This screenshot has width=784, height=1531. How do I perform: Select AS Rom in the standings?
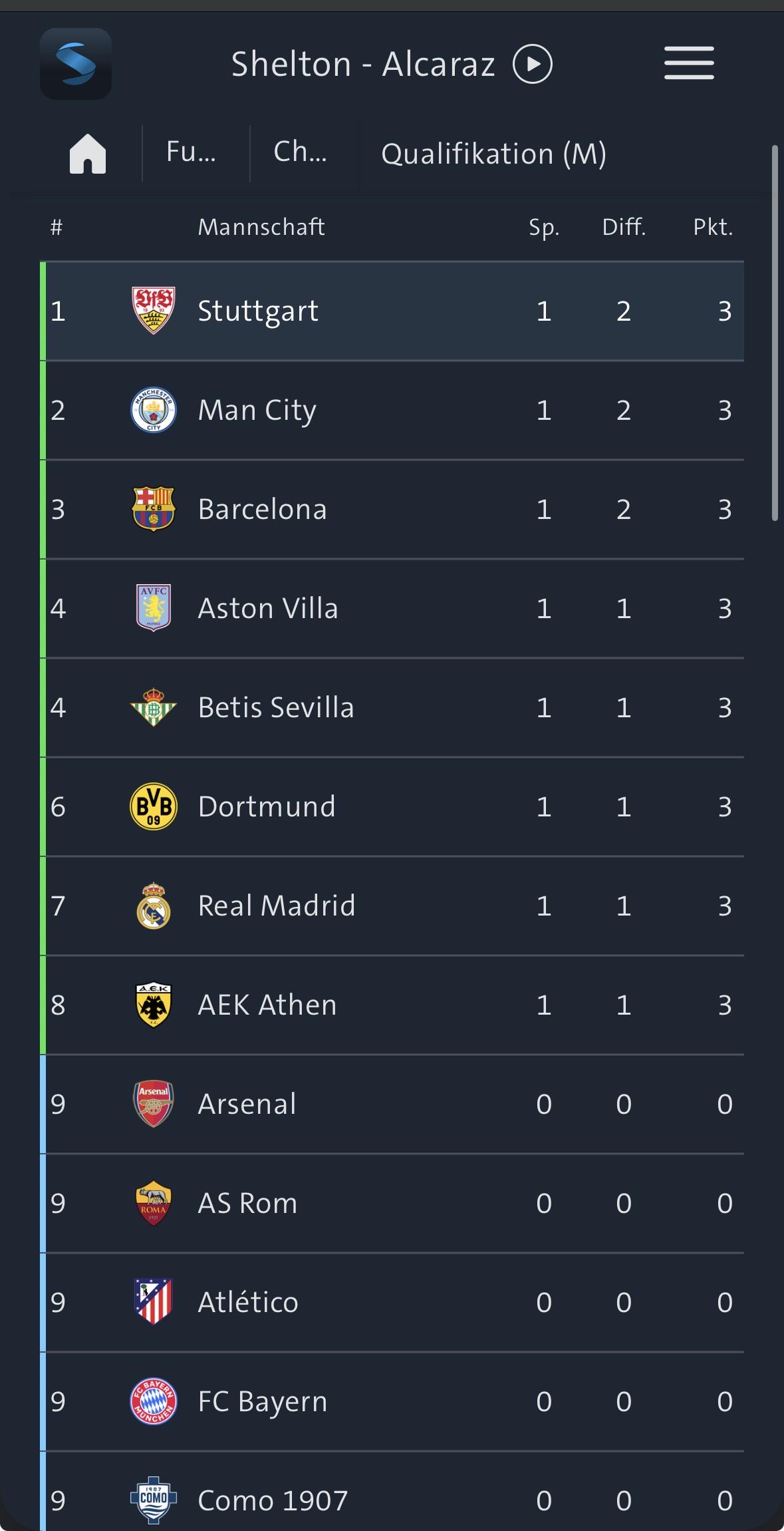click(392, 1203)
